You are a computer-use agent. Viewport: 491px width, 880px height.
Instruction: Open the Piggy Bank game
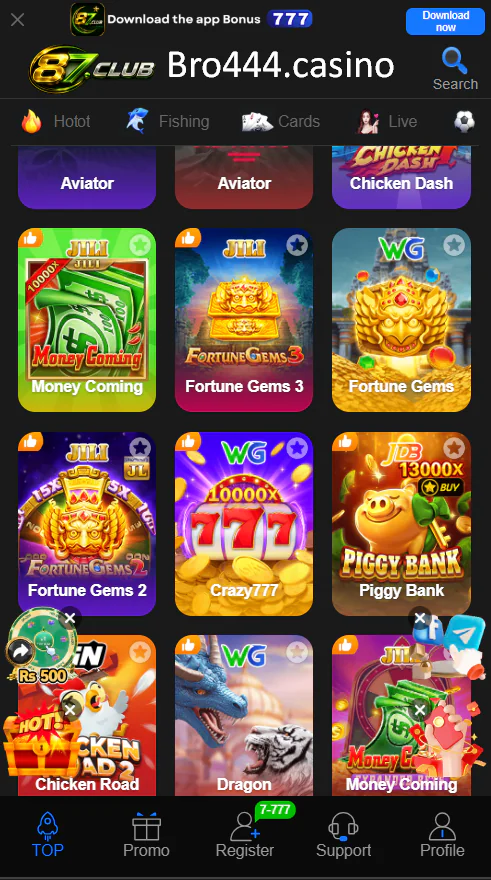[401, 524]
